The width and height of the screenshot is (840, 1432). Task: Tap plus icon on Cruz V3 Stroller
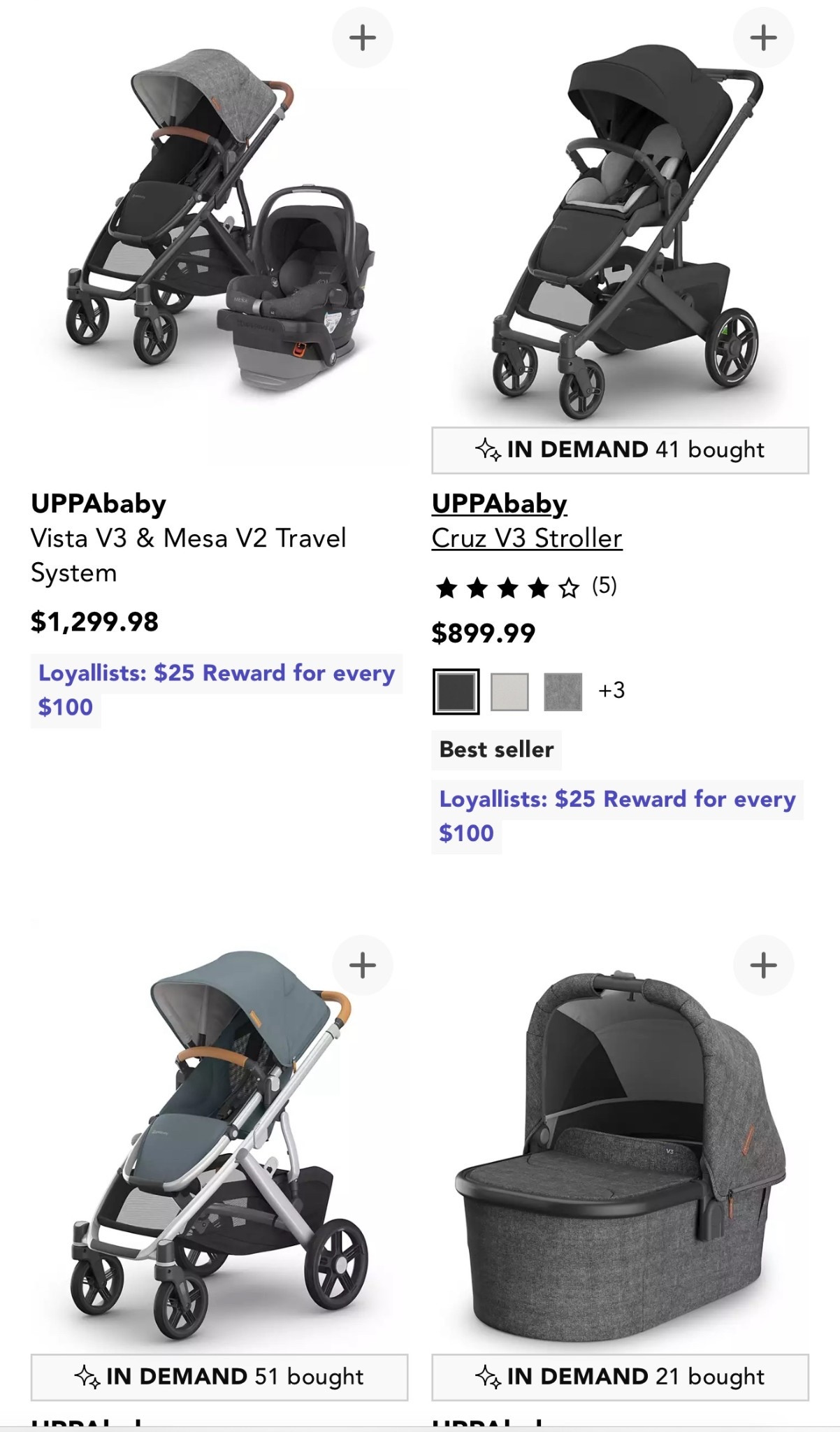763,38
